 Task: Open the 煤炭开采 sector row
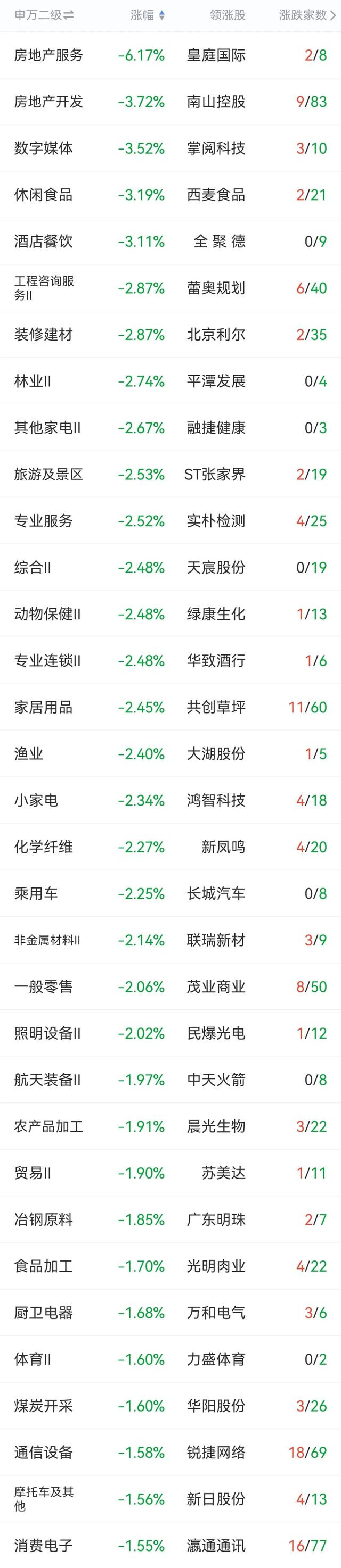[170, 1406]
